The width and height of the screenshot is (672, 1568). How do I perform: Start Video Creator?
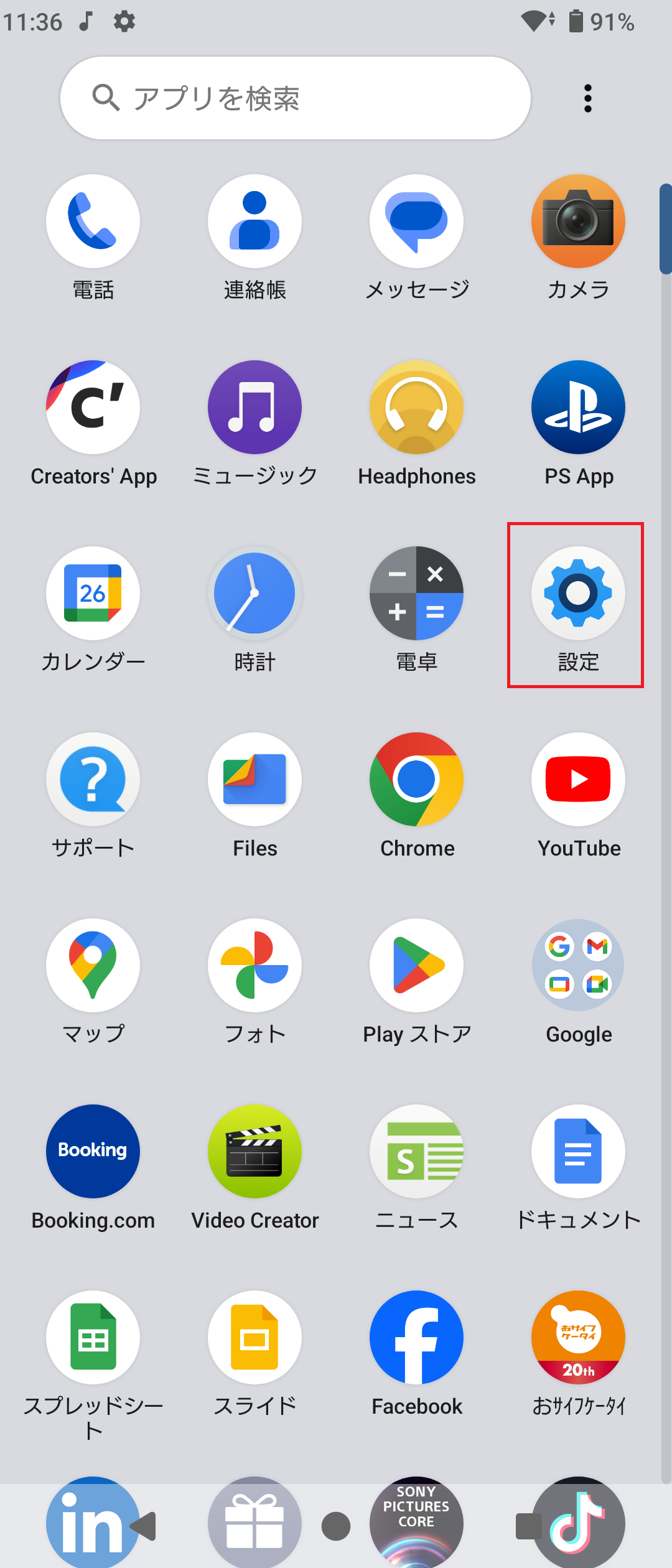(254, 1151)
